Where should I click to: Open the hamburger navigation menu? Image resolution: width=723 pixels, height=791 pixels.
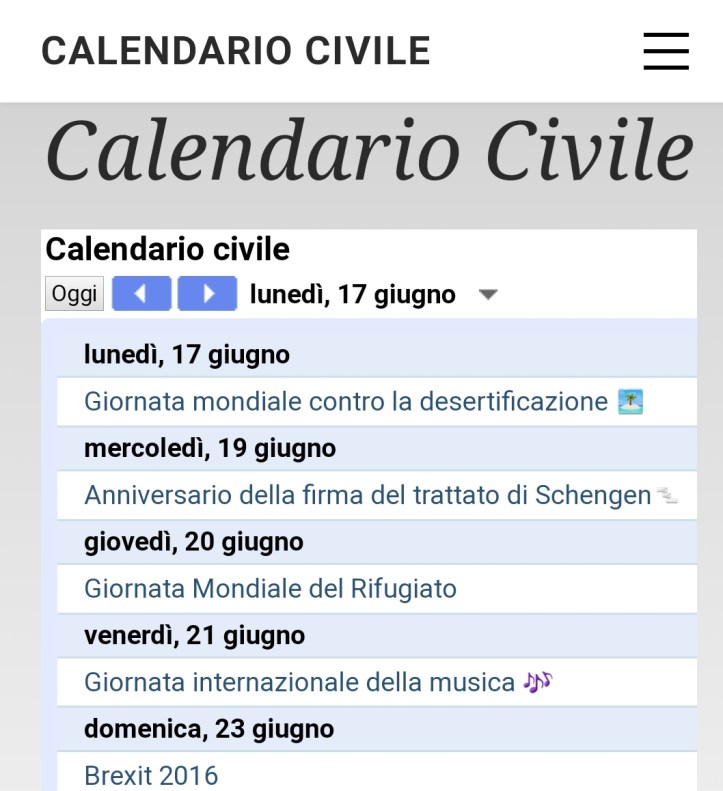[666, 51]
